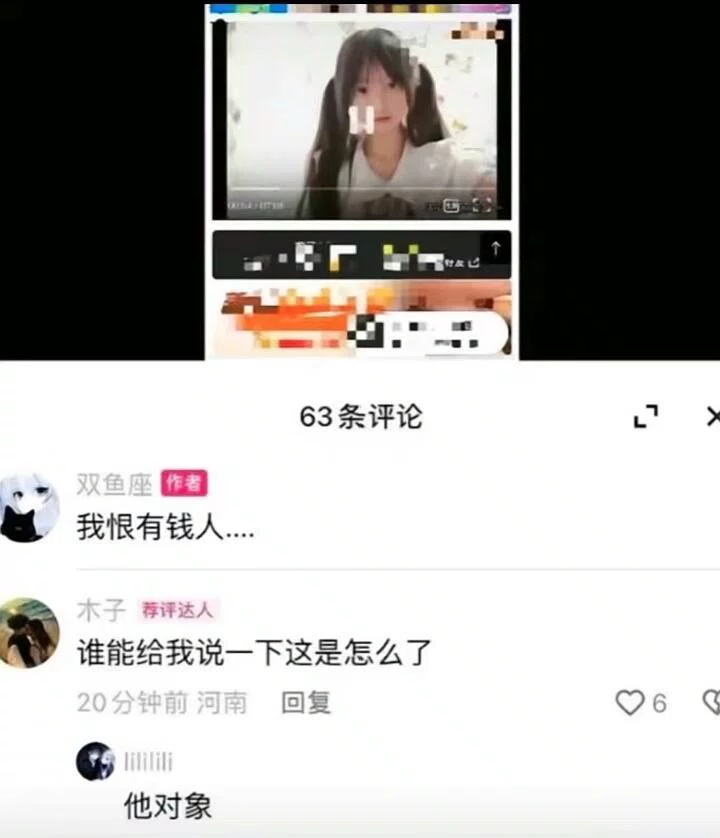Expand the comments panel to full screen
The width and height of the screenshot is (720, 838).
click(646, 417)
